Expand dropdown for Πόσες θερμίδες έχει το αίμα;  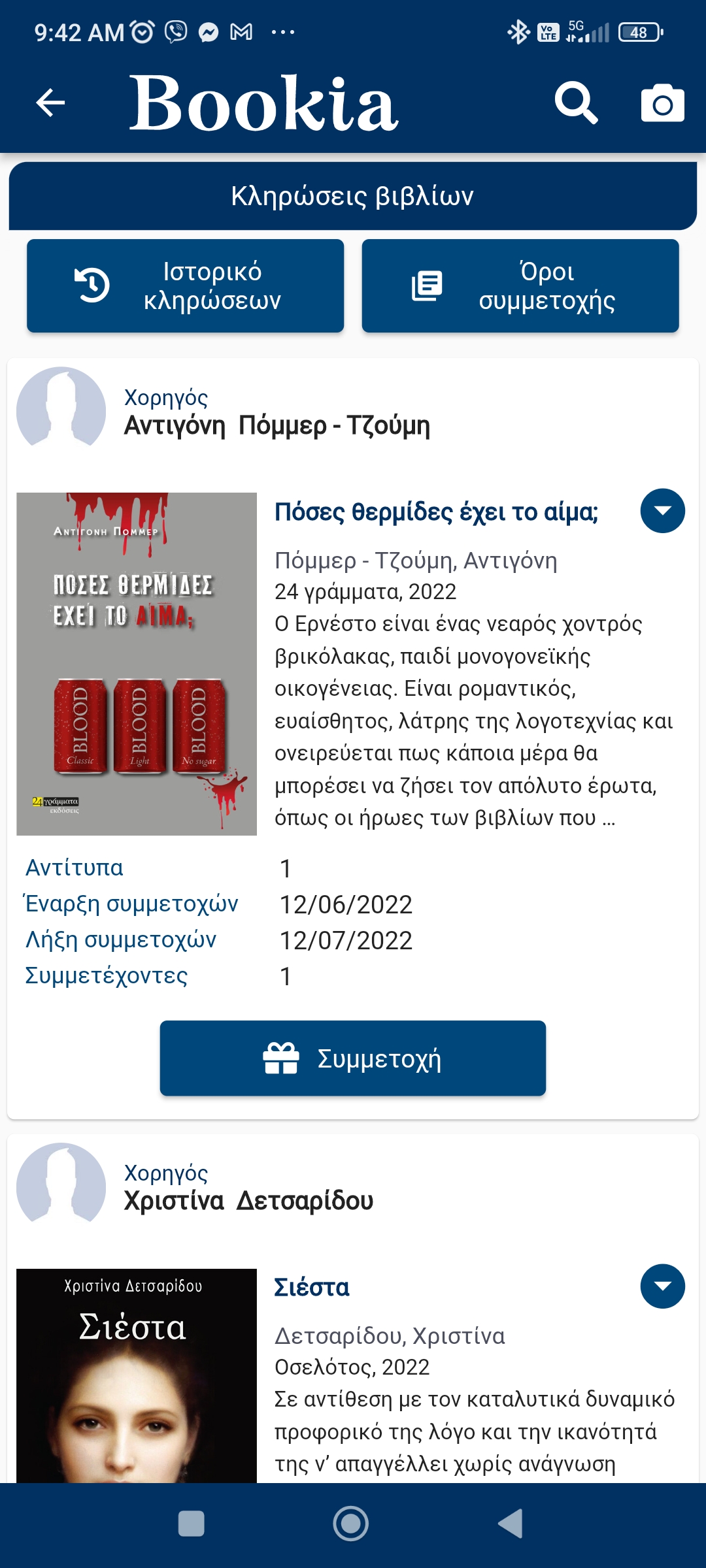662,511
